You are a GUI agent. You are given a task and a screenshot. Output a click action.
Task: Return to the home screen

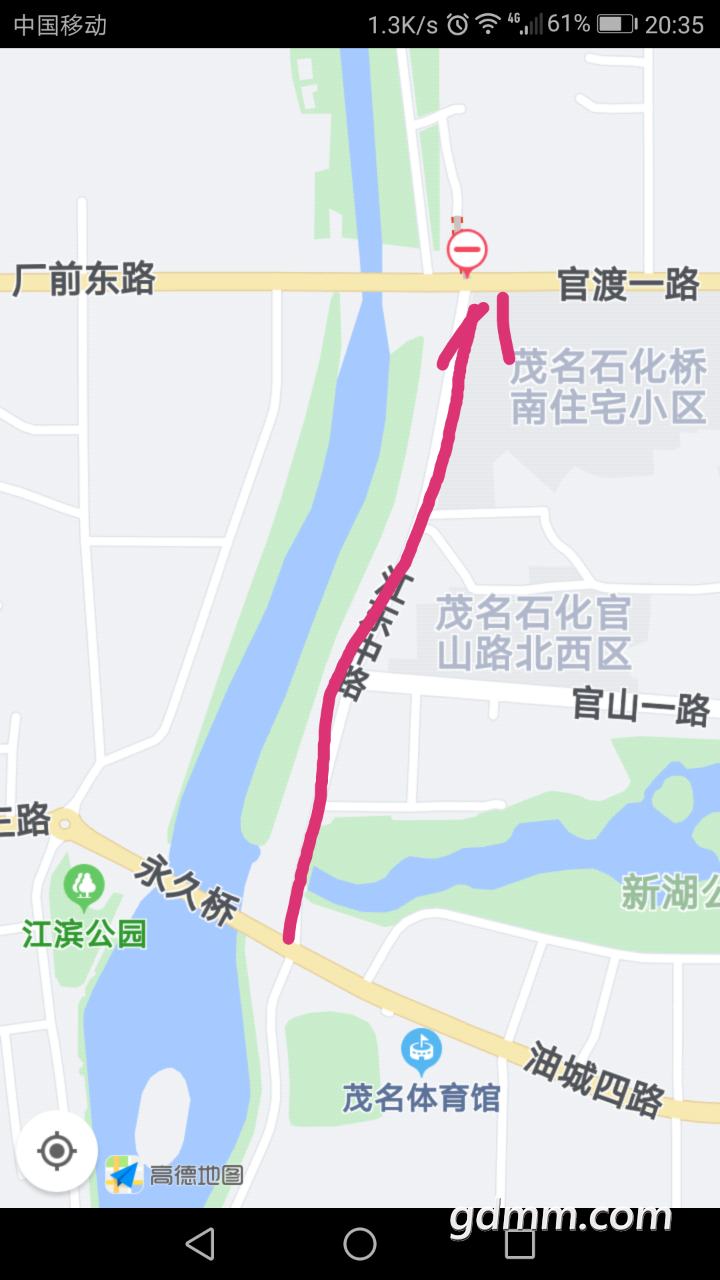pyautogui.click(x=360, y=1244)
